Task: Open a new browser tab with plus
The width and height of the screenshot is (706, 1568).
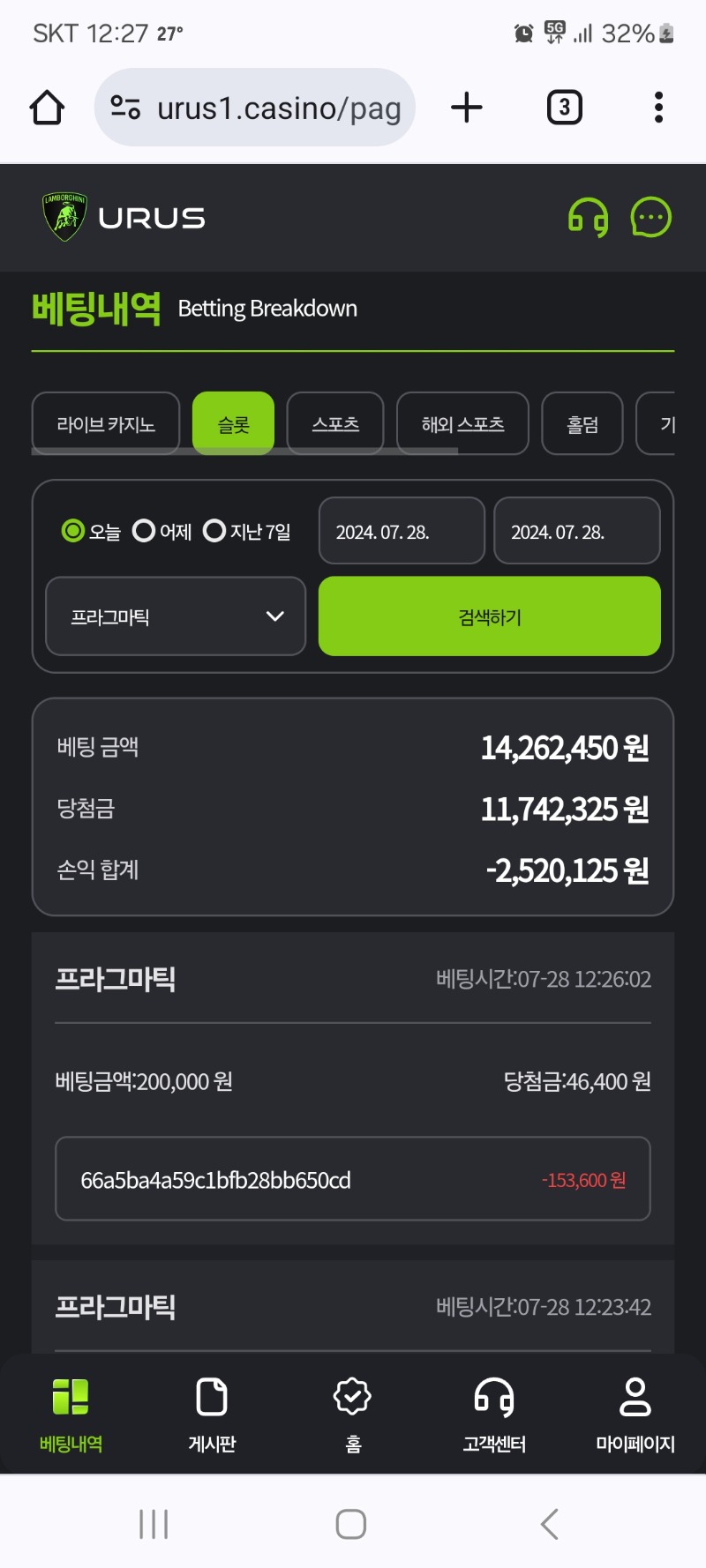Action: (x=467, y=108)
